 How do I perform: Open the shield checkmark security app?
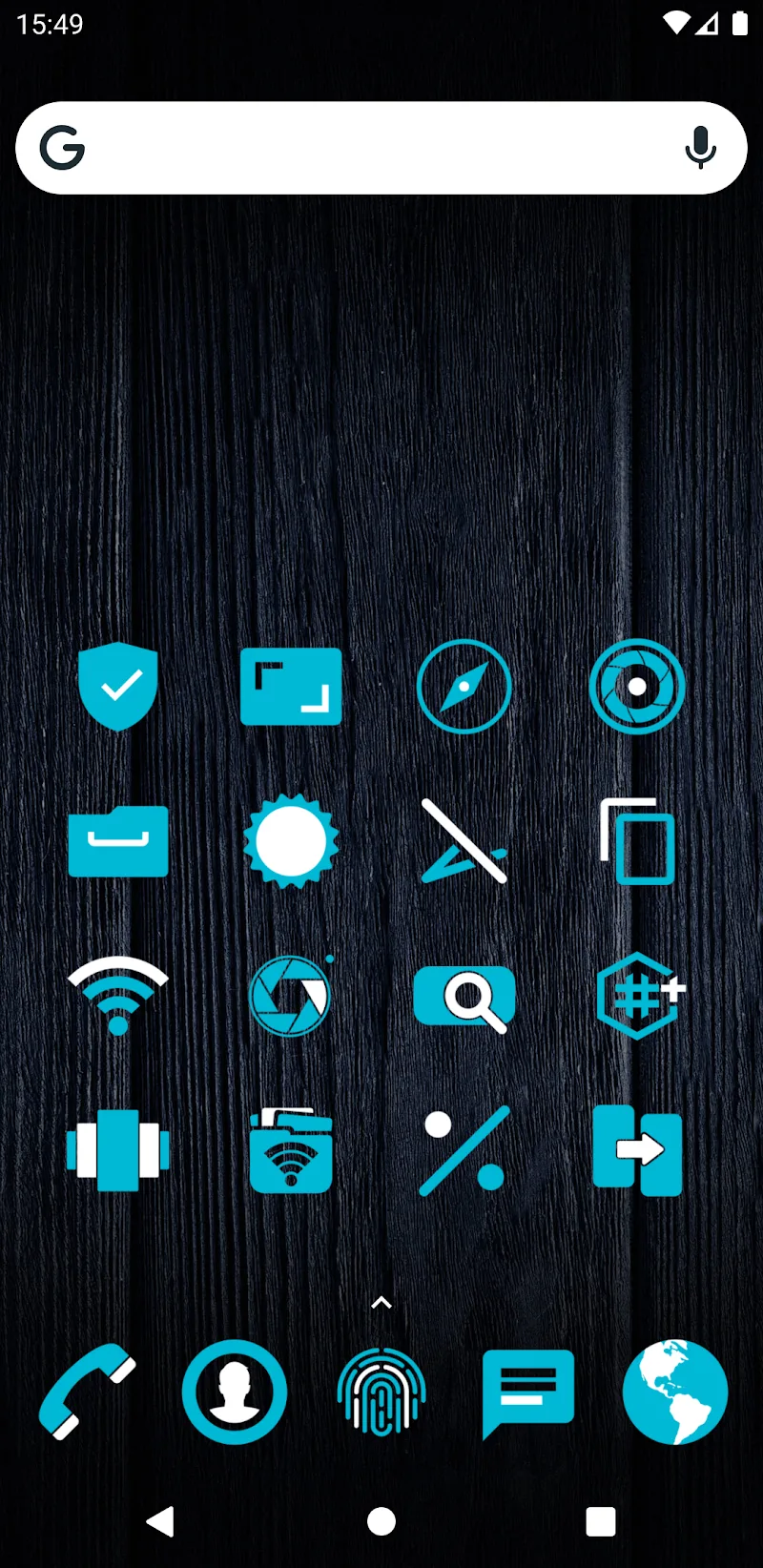[118, 686]
